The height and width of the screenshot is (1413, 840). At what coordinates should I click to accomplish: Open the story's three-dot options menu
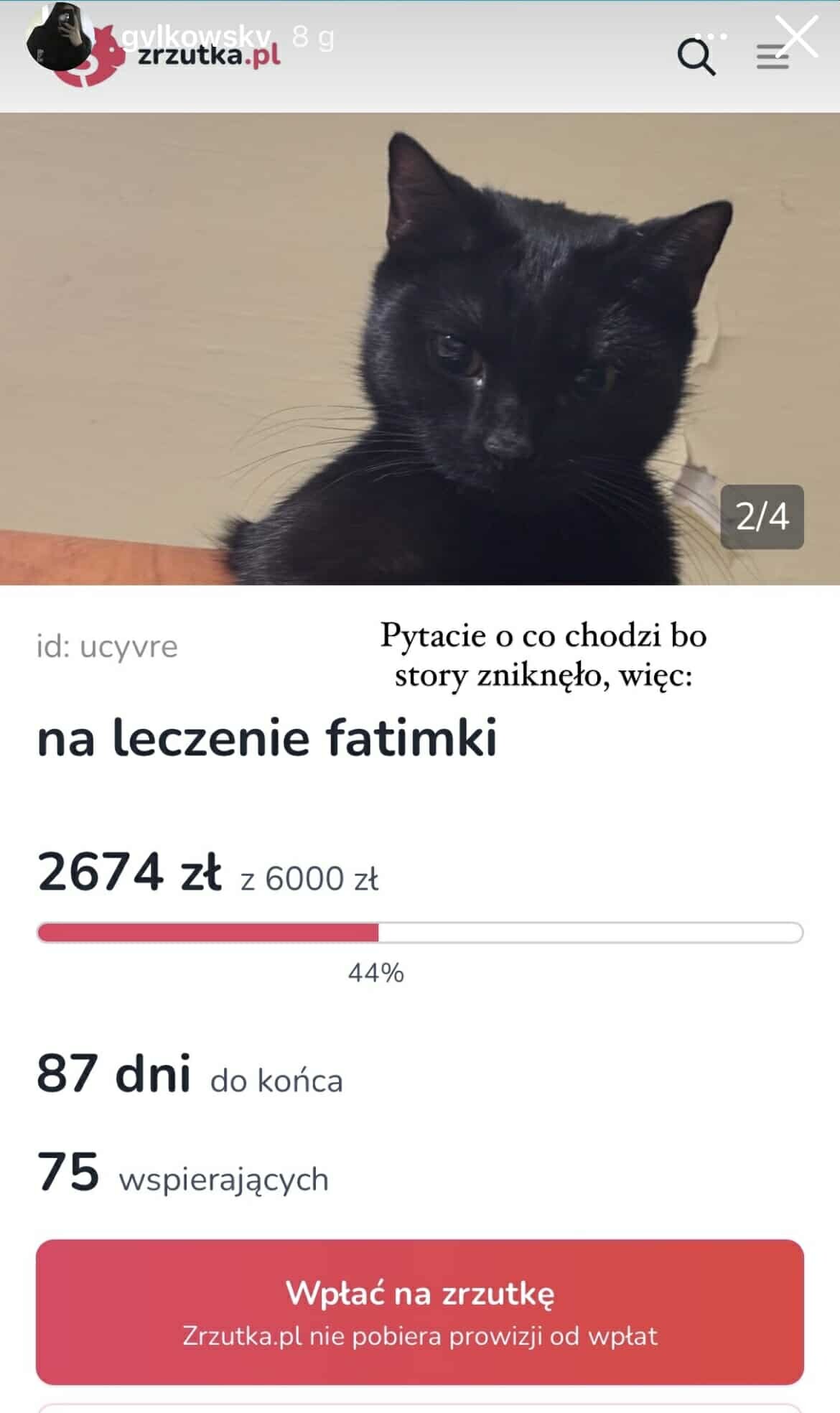711,36
